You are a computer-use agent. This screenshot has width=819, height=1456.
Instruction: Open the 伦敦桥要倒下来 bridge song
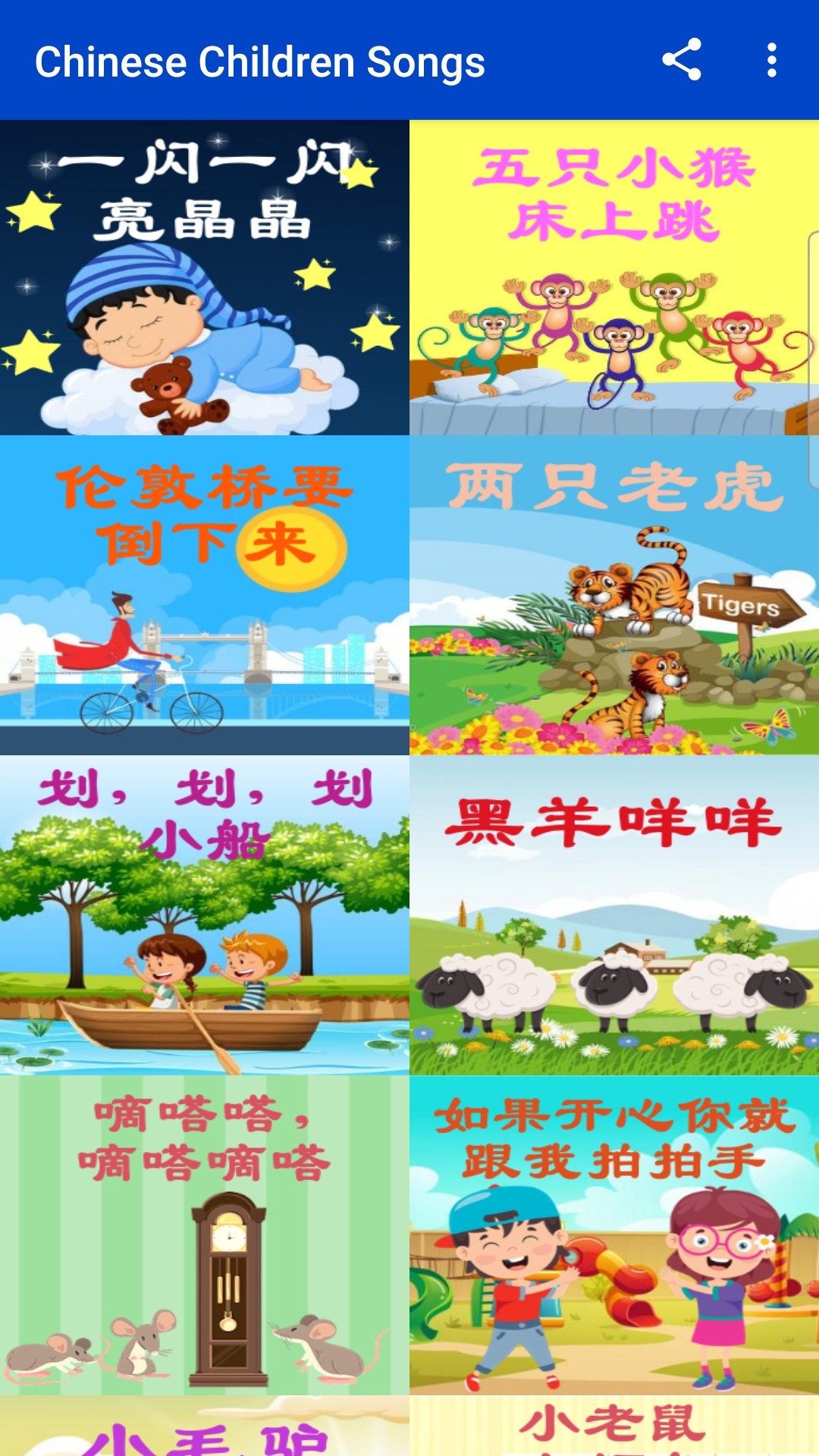click(x=205, y=595)
